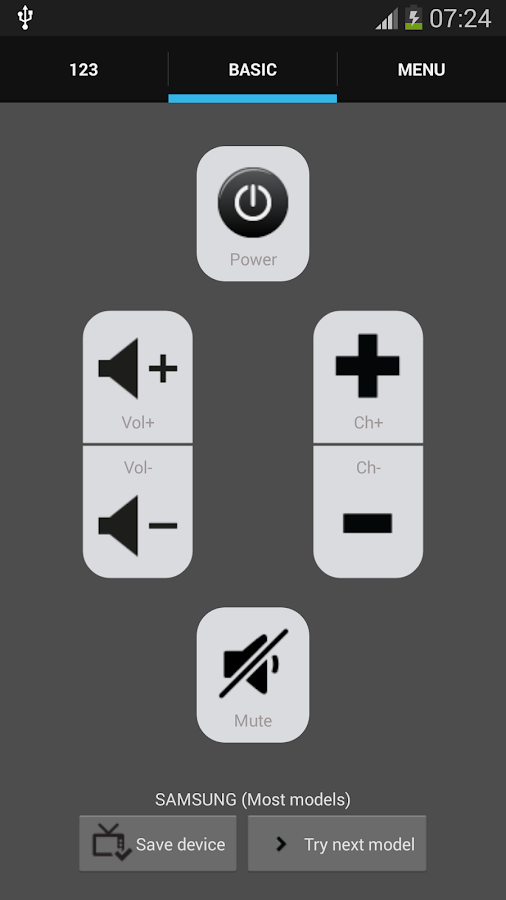The height and width of the screenshot is (900, 506).
Task: Increase volume with Vol+
Action: tap(138, 377)
